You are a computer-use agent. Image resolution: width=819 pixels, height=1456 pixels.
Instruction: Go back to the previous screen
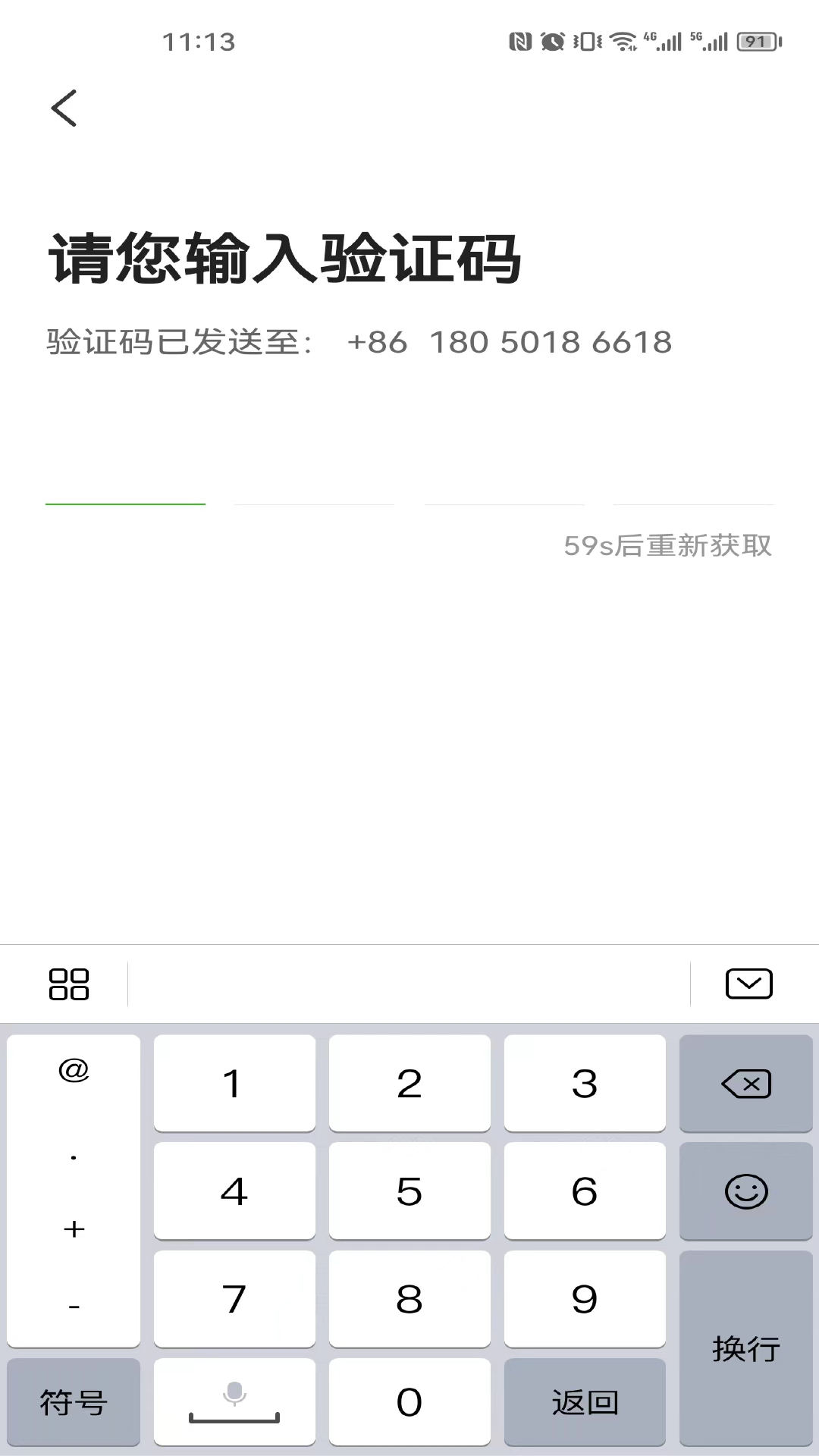64,108
